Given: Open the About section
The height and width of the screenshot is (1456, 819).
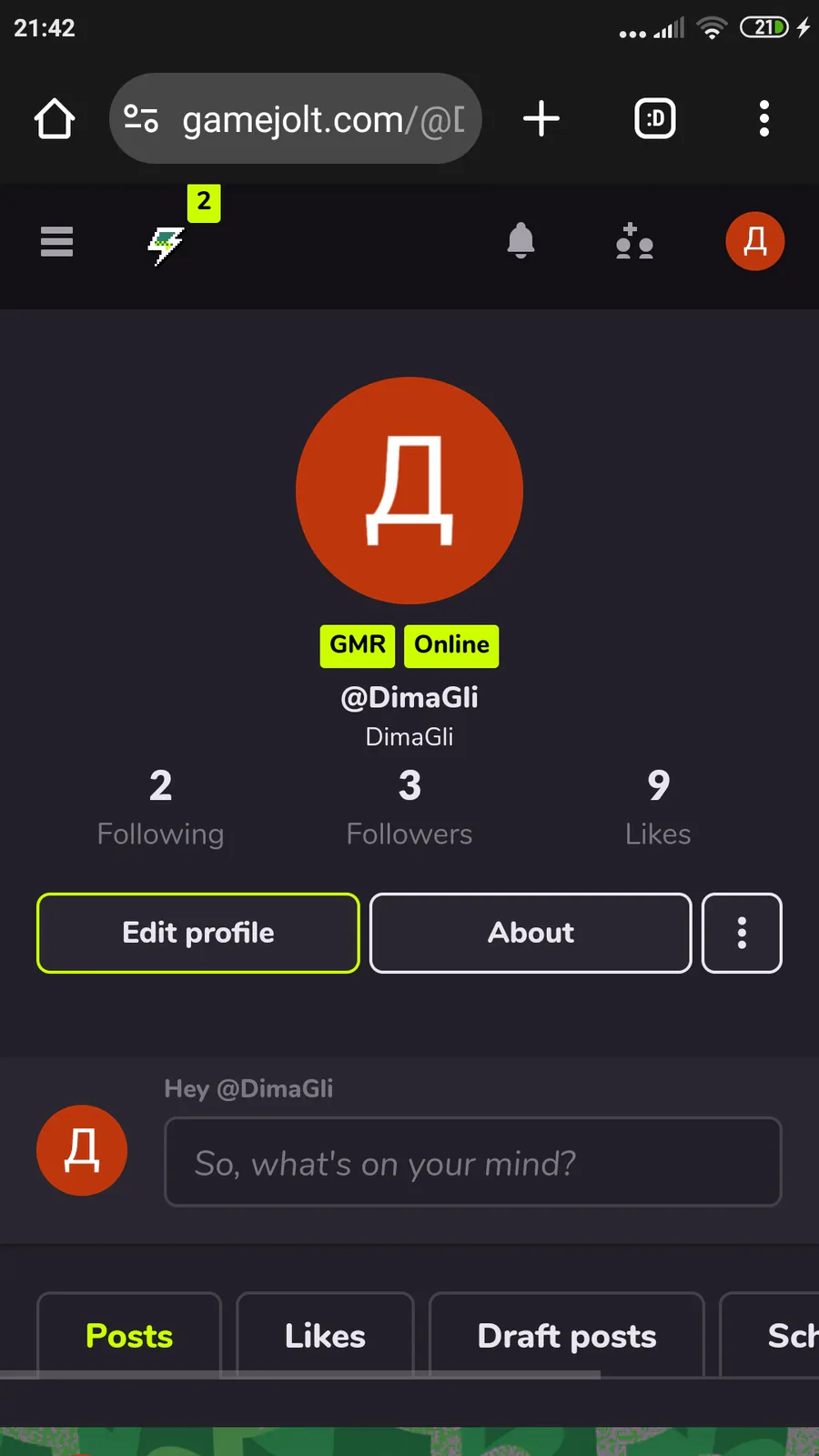Looking at the screenshot, I should pyautogui.click(x=531, y=933).
